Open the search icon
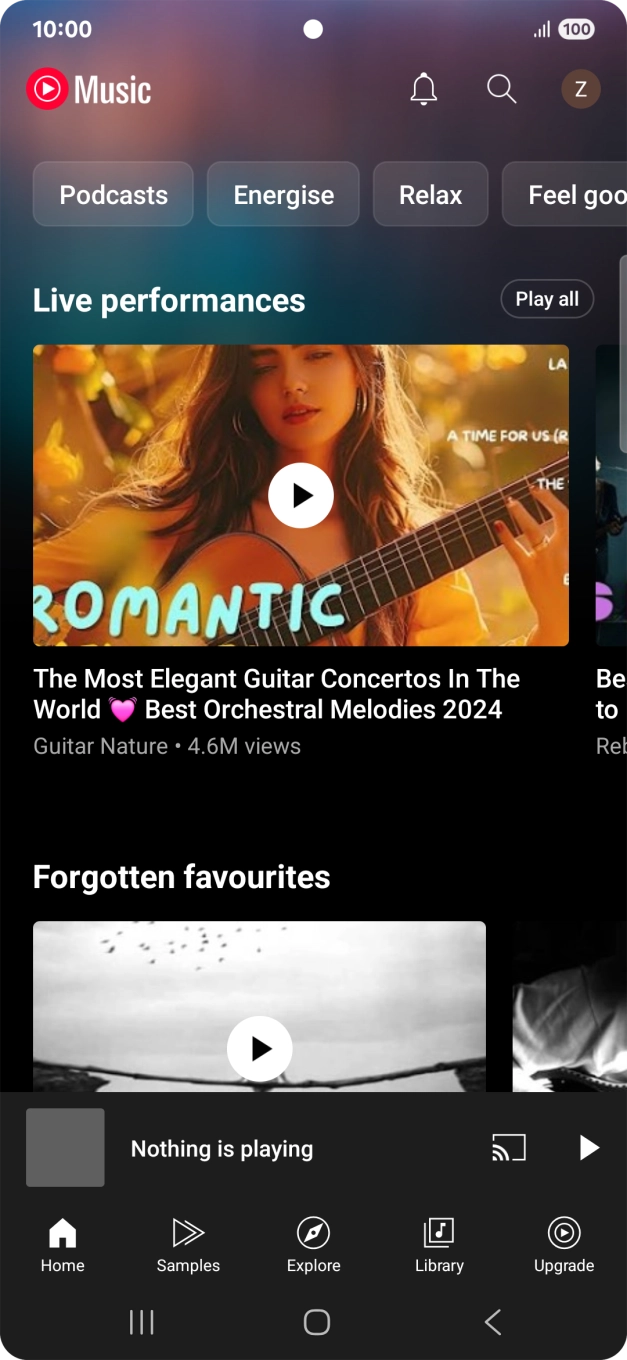This screenshot has height=1360, width=627. coord(501,90)
